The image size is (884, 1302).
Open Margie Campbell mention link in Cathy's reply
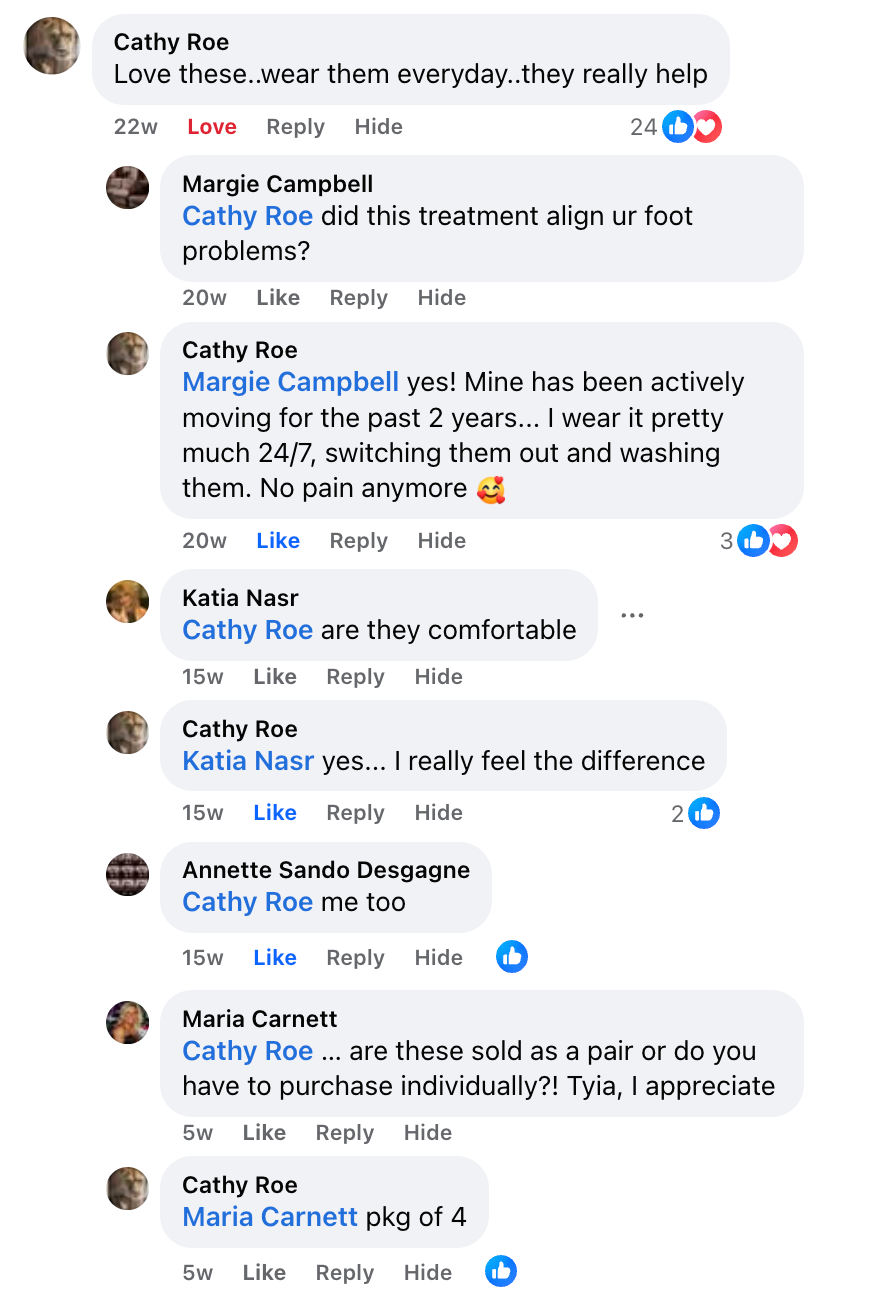pyautogui.click(x=290, y=382)
